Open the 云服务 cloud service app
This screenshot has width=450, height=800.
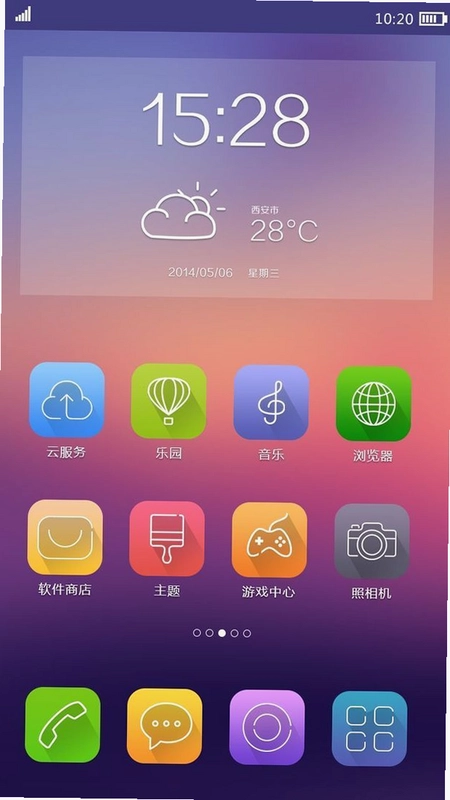pos(67,400)
